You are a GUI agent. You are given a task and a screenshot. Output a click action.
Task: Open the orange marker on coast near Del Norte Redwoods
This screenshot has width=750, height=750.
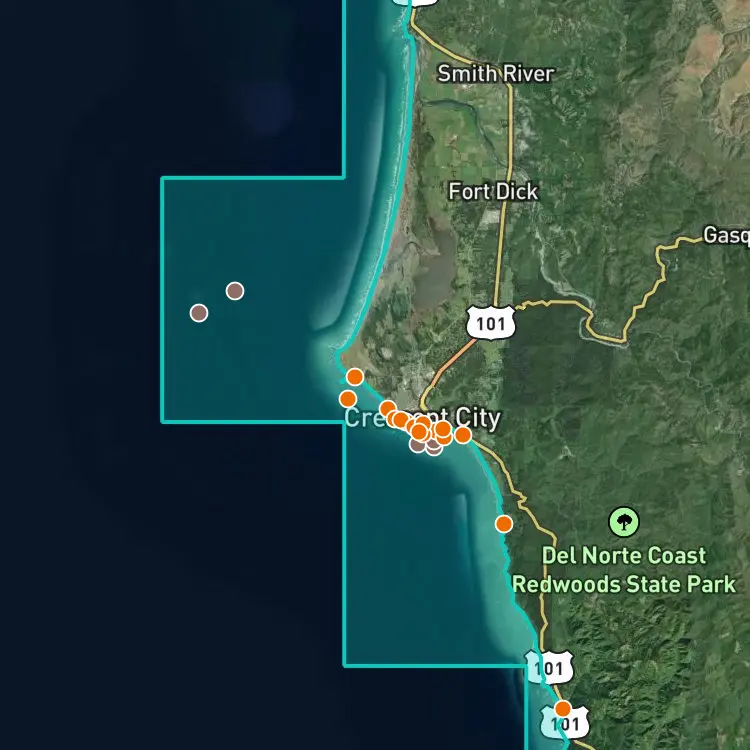coord(504,524)
